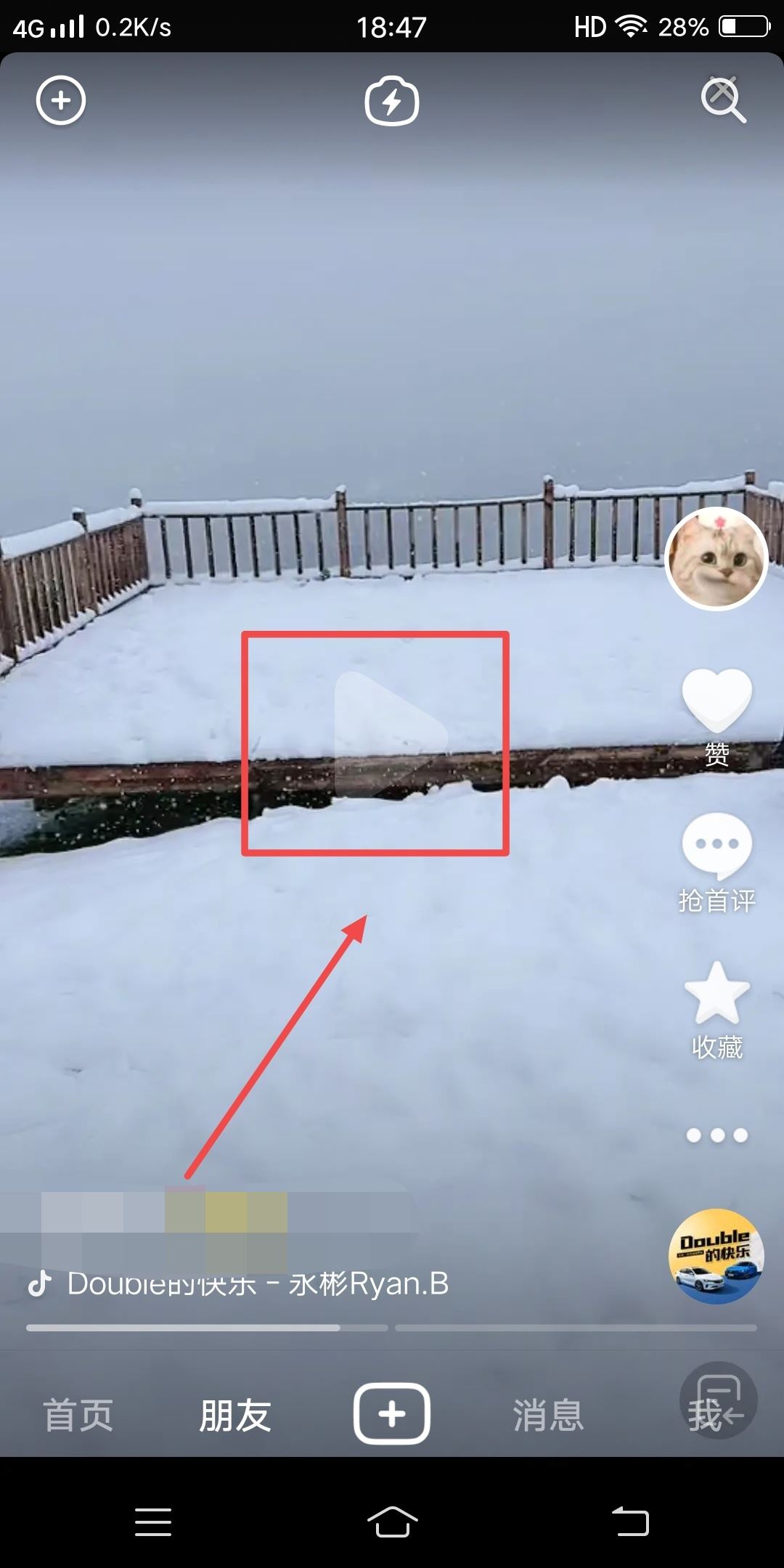Viewport: 784px width, 1568px height.
Task: Resume the paused video
Action: (390, 735)
